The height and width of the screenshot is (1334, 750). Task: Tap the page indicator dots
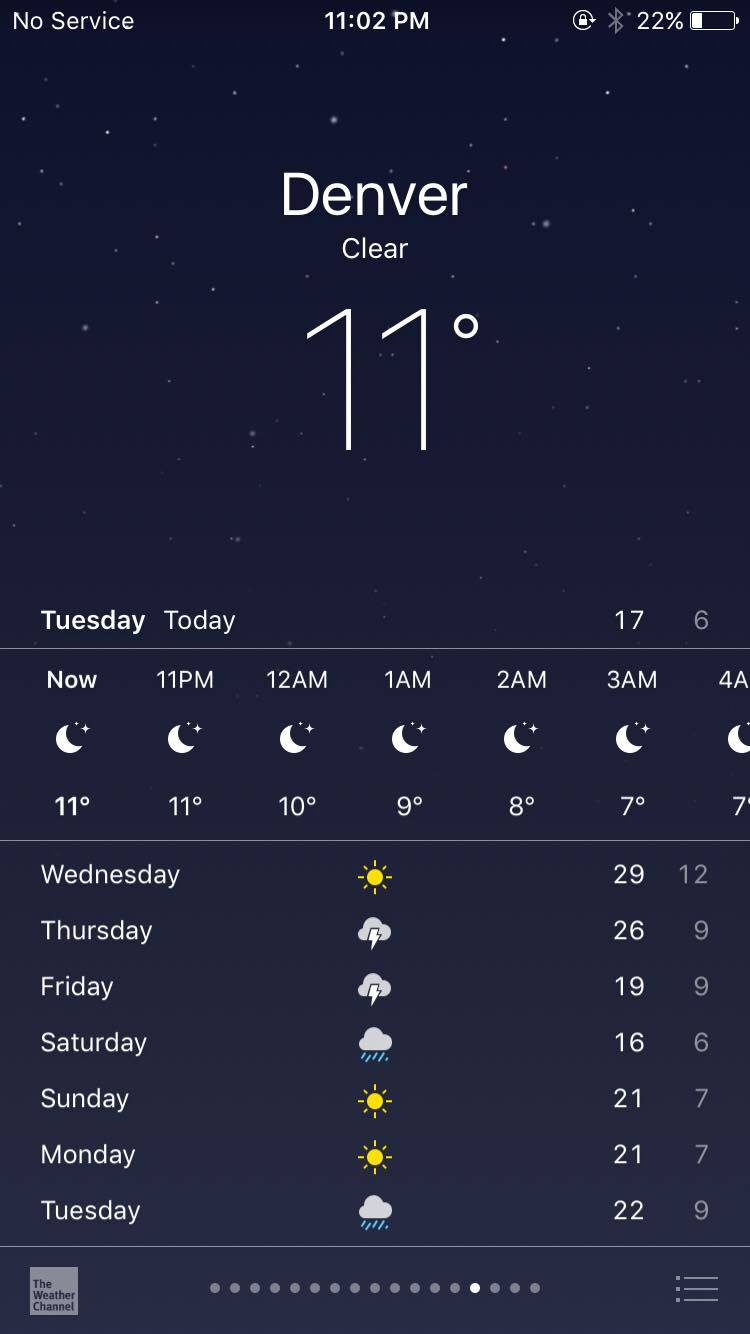375,1288
